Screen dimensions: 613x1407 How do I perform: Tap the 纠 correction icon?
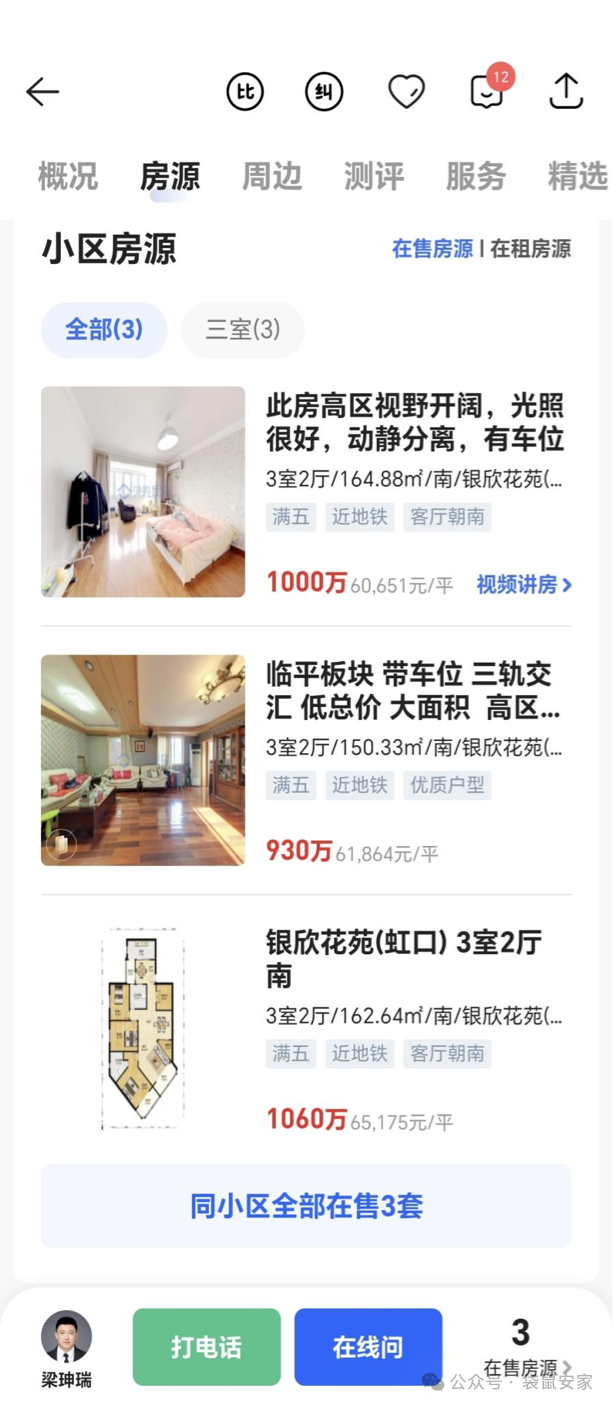[x=324, y=92]
